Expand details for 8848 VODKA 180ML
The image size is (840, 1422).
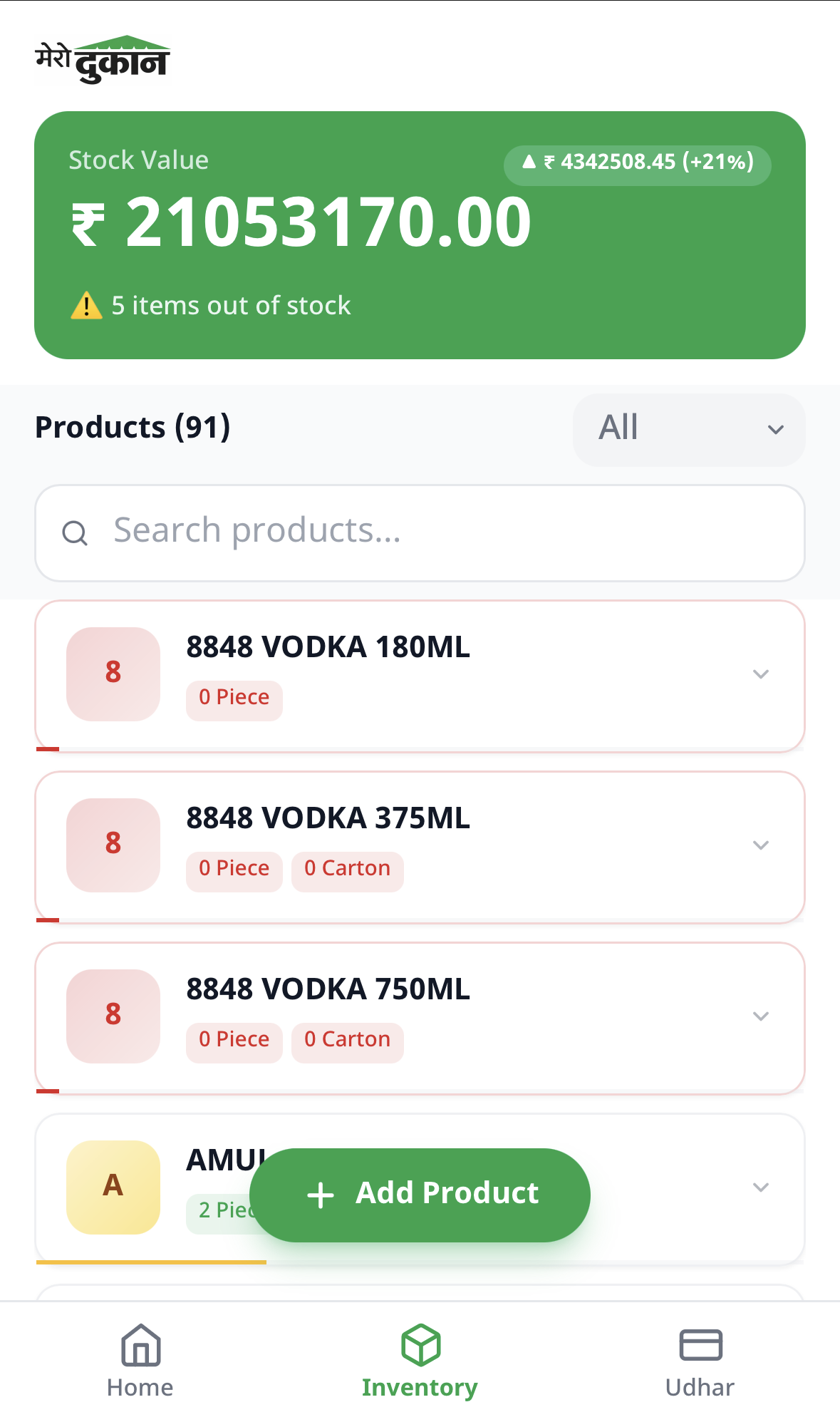pos(761,674)
